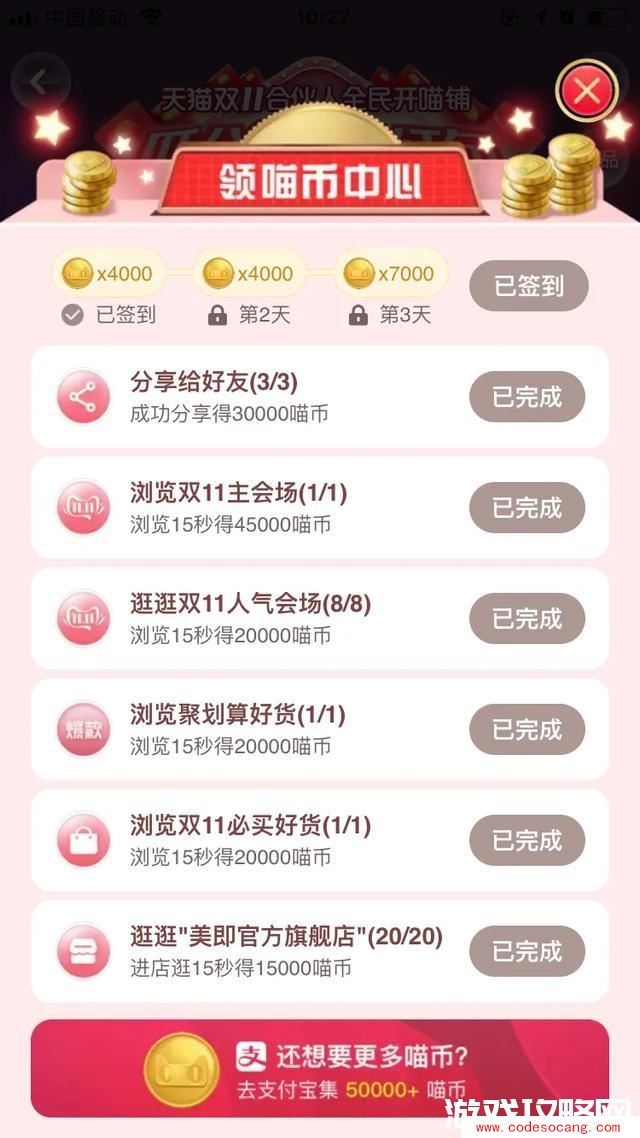The width and height of the screenshot is (640, 1138).
Task: Tap 已完成 for 逛逛美即官方旗舰店
Action: click(x=527, y=952)
